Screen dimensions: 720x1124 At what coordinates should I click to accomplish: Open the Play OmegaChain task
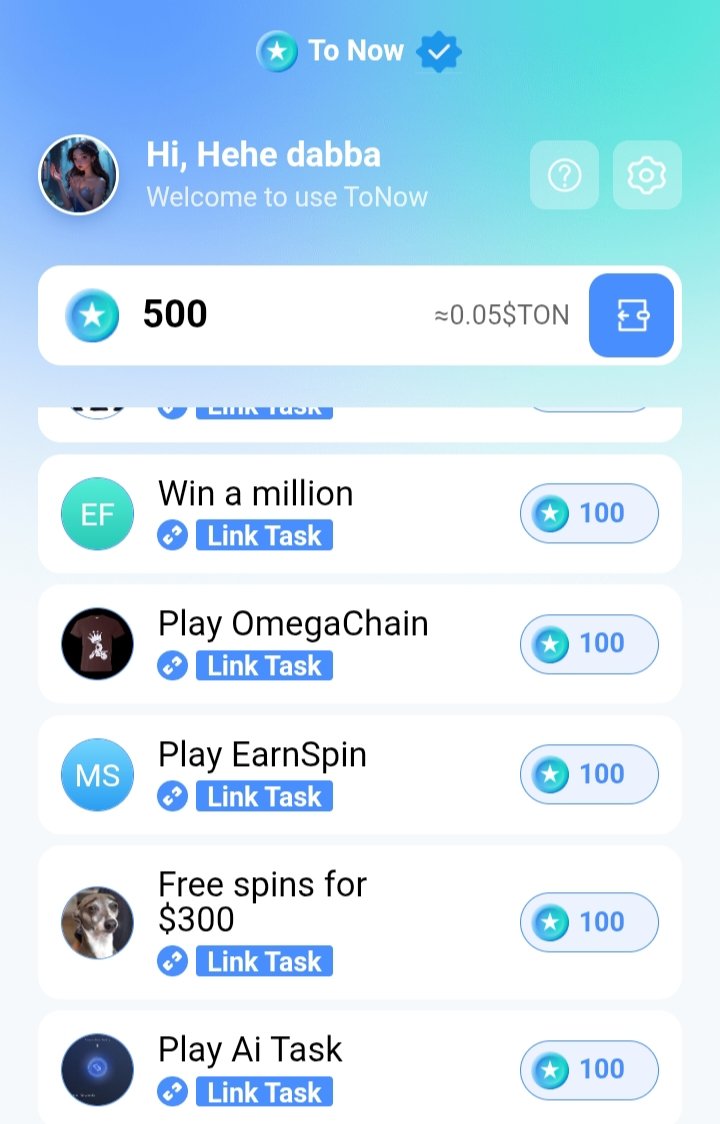click(293, 624)
